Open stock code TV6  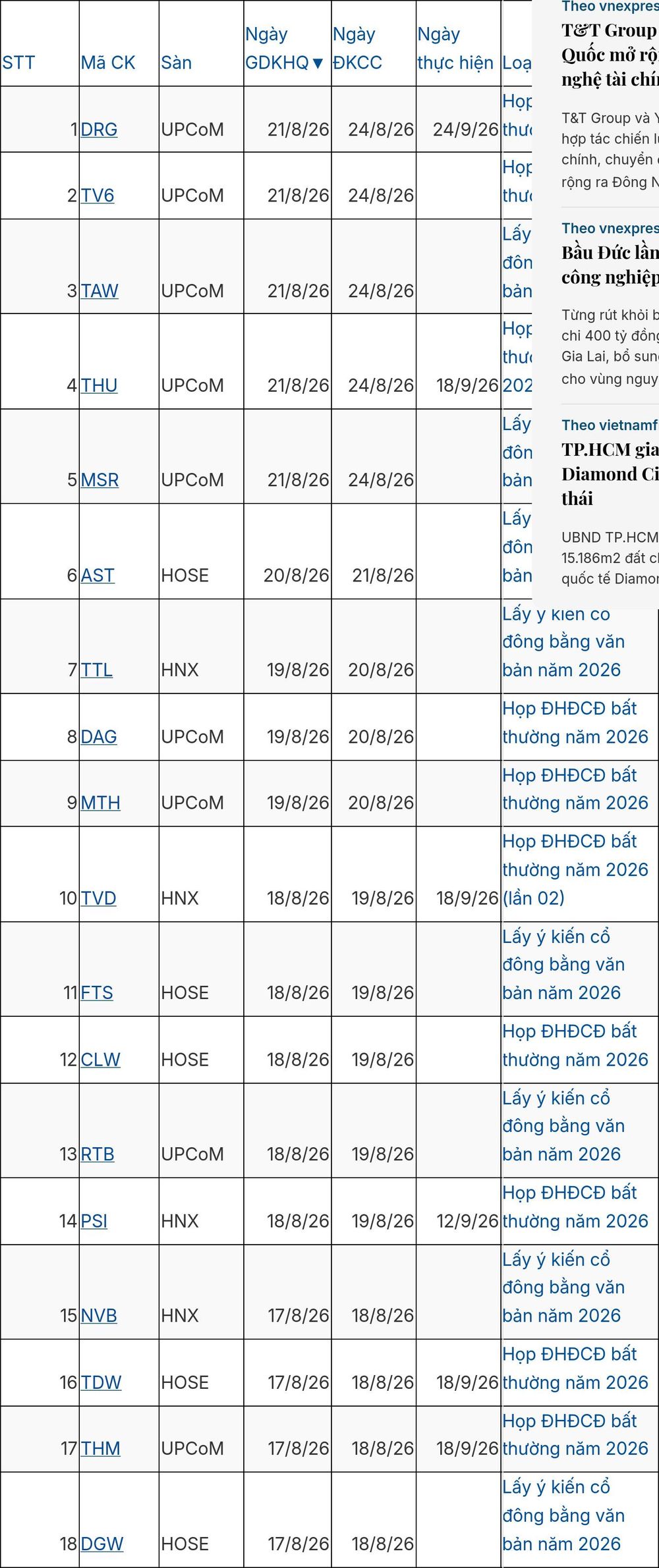98,196
